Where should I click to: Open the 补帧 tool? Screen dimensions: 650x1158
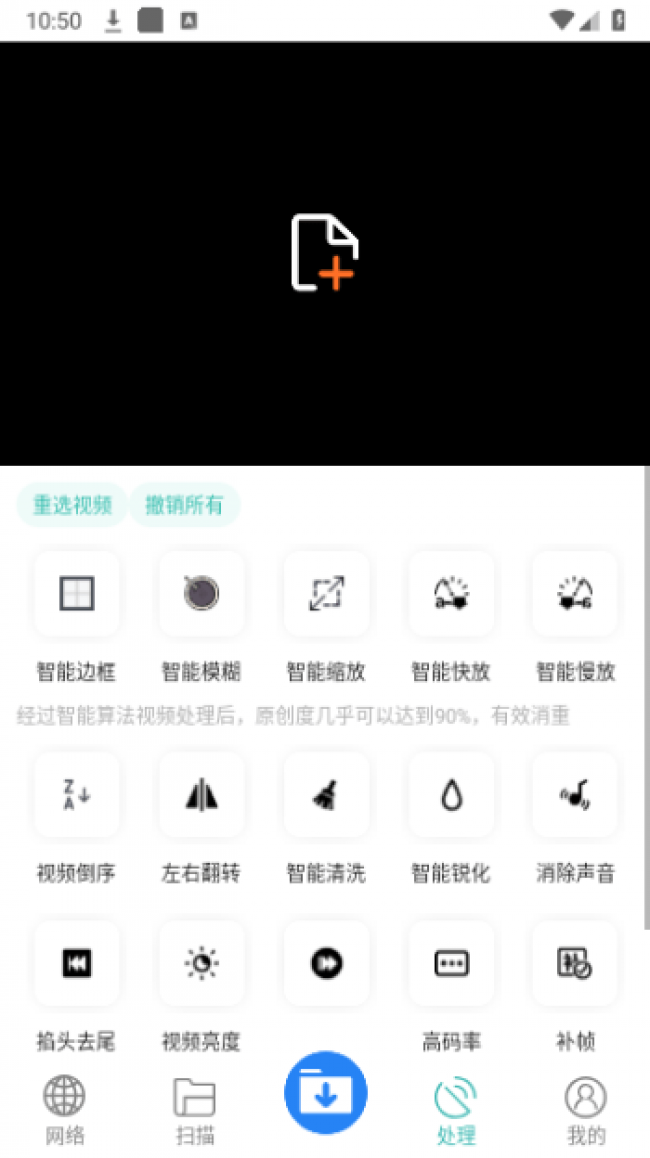pyautogui.click(x=575, y=964)
